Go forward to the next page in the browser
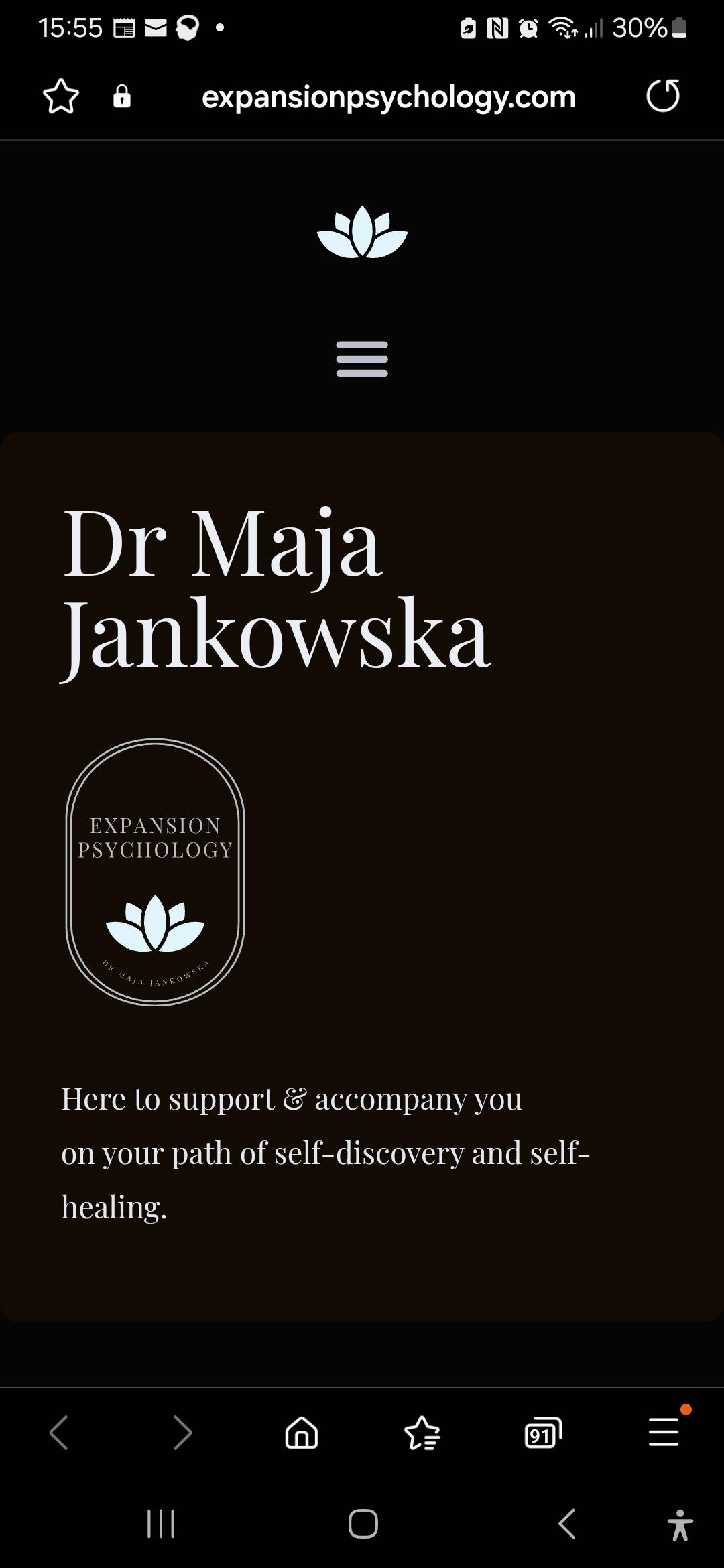The image size is (724, 1568). tap(182, 1433)
